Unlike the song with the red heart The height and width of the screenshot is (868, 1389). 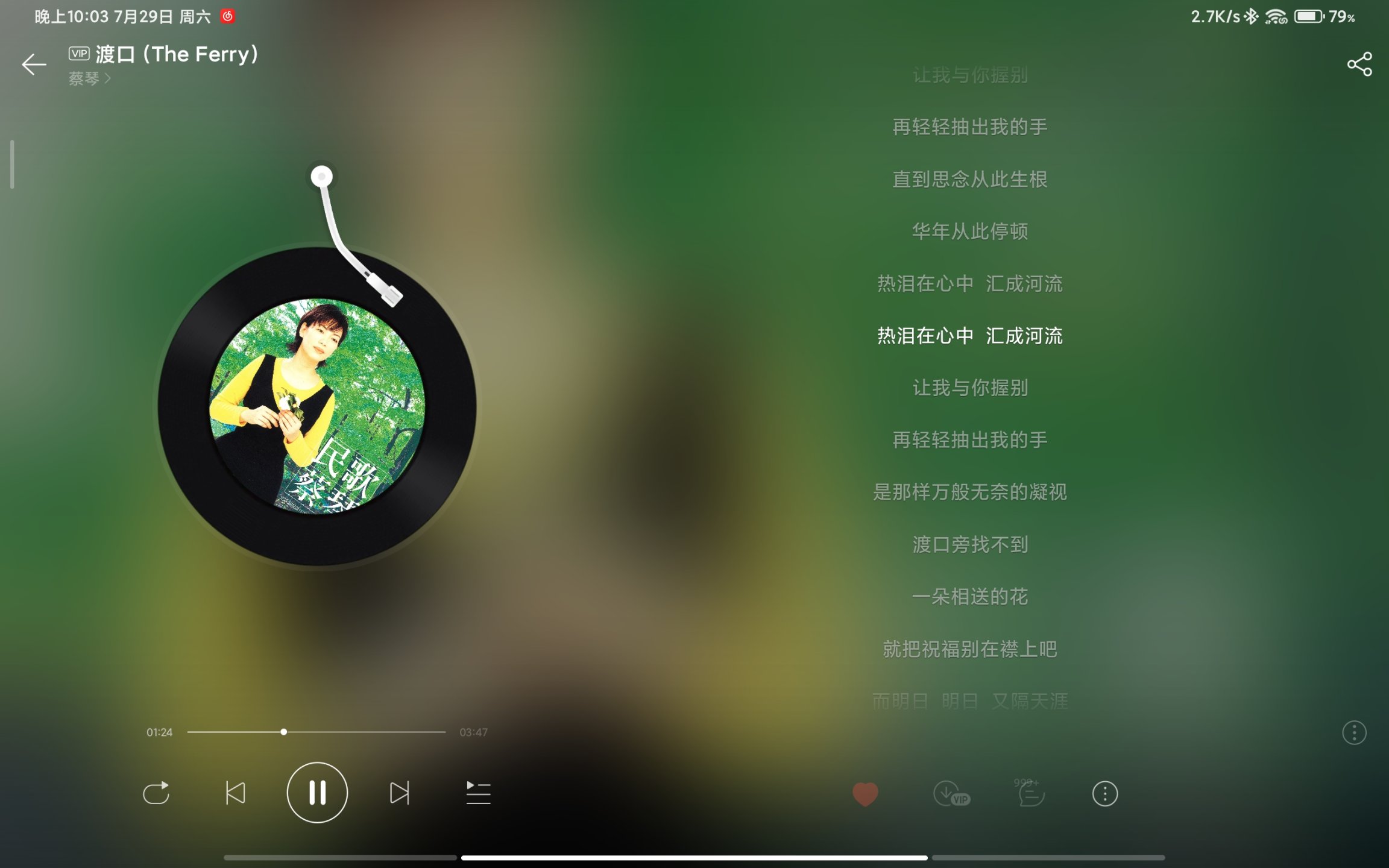pyautogui.click(x=865, y=794)
